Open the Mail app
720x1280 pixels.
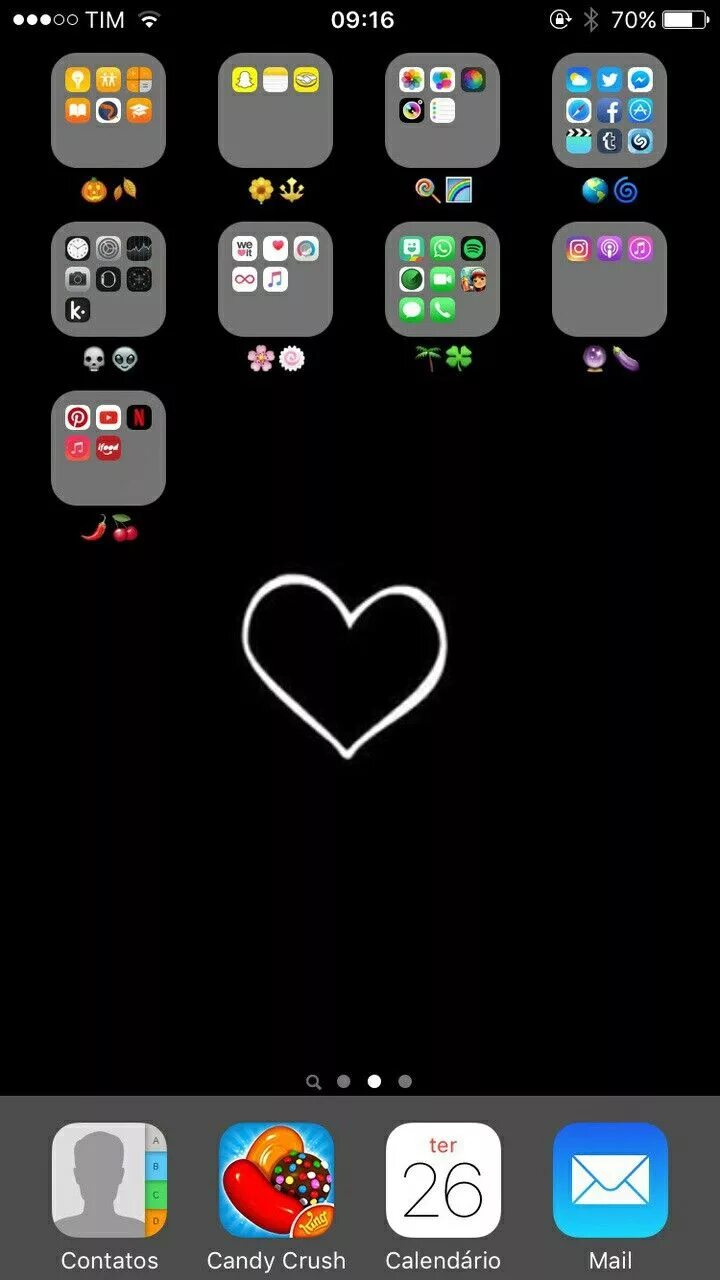(610, 1180)
